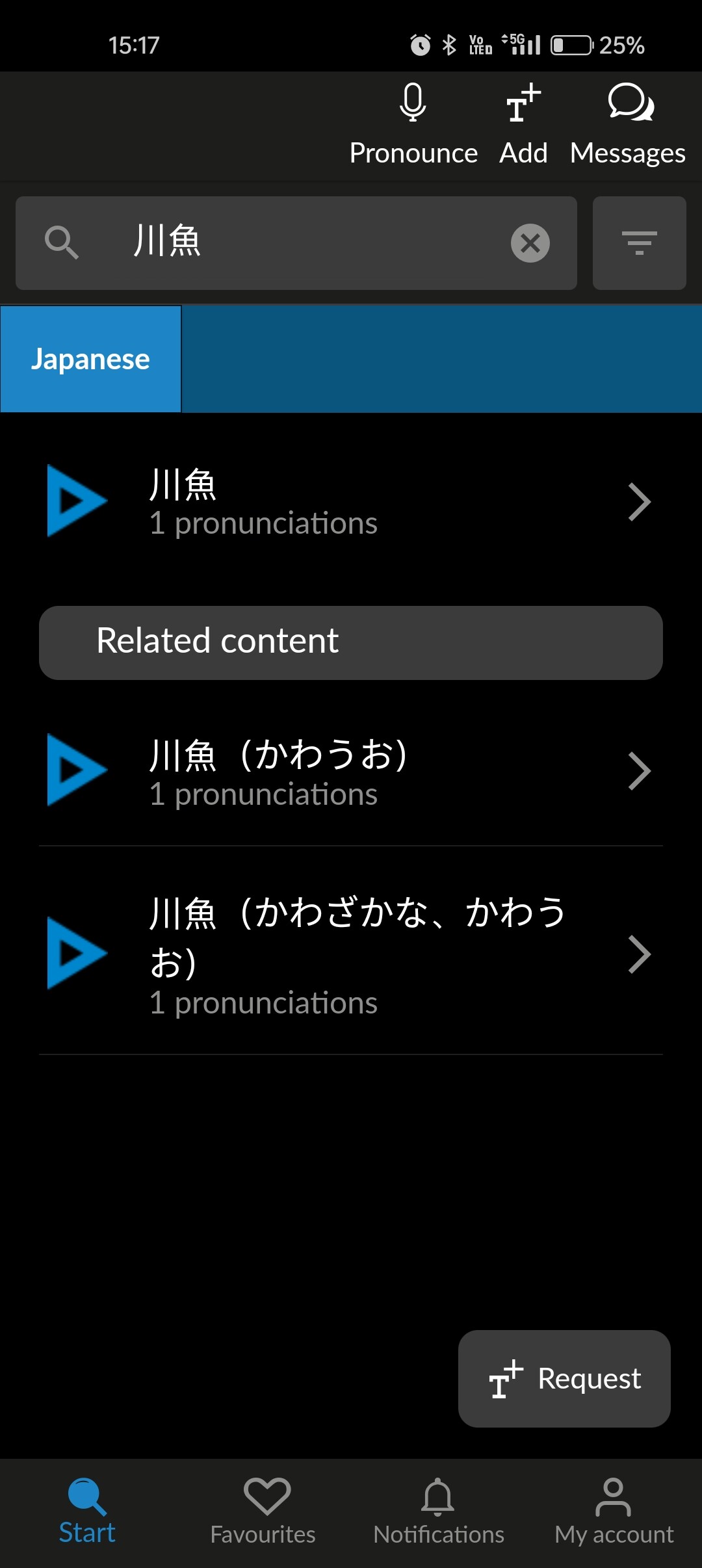The width and height of the screenshot is (702, 1568).
Task: Switch to the Start tab
Action: [87, 1512]
